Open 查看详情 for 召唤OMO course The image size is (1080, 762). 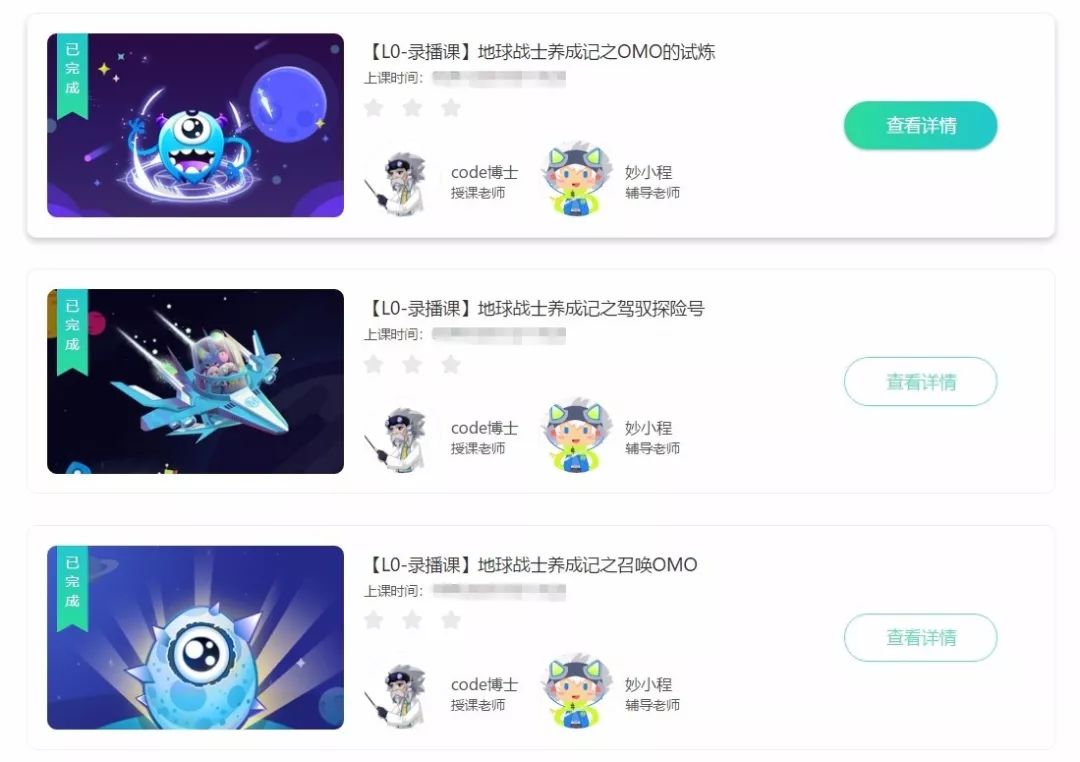coord(920,638)
